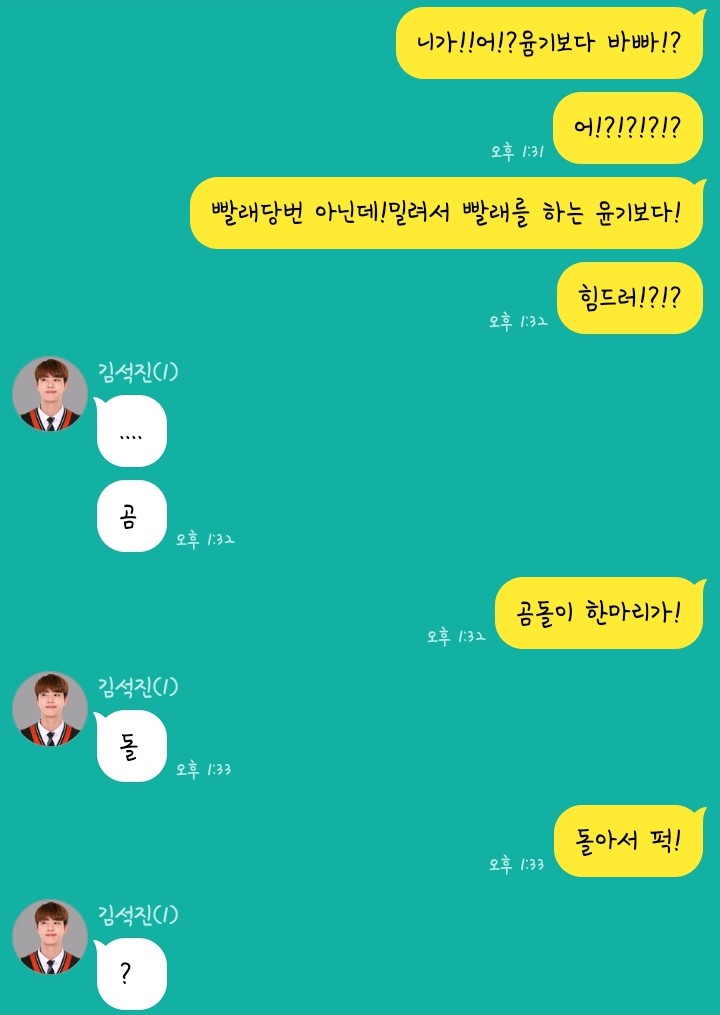Viewport: 720px width, 1015px height.
Task: Open 김석진's profile photo beside '....' message
Action: coord(50,394)
